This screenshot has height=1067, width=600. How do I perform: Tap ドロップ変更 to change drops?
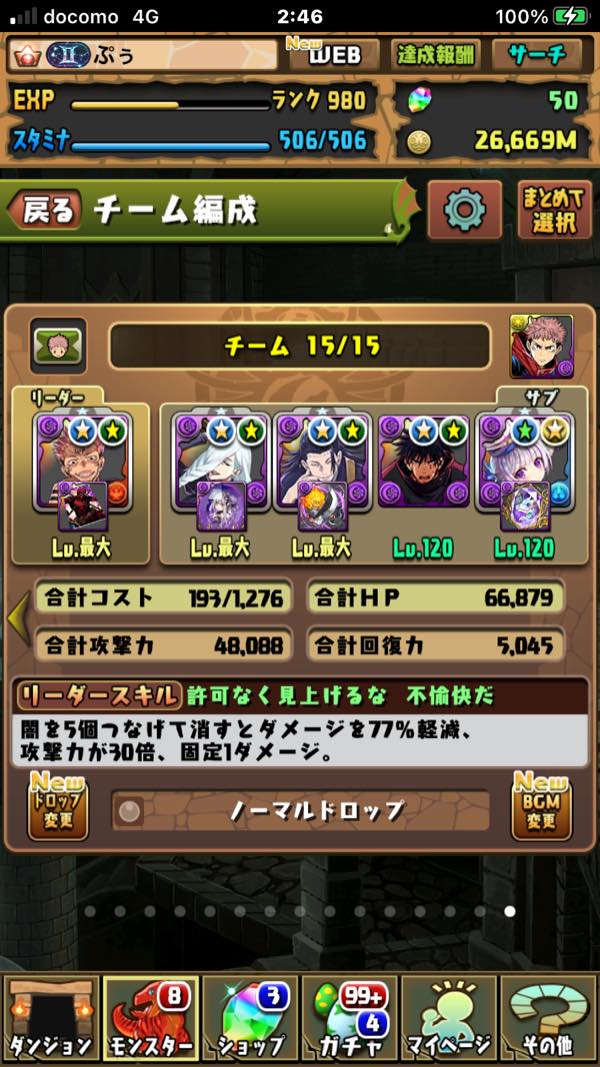(x=57, y=808)
